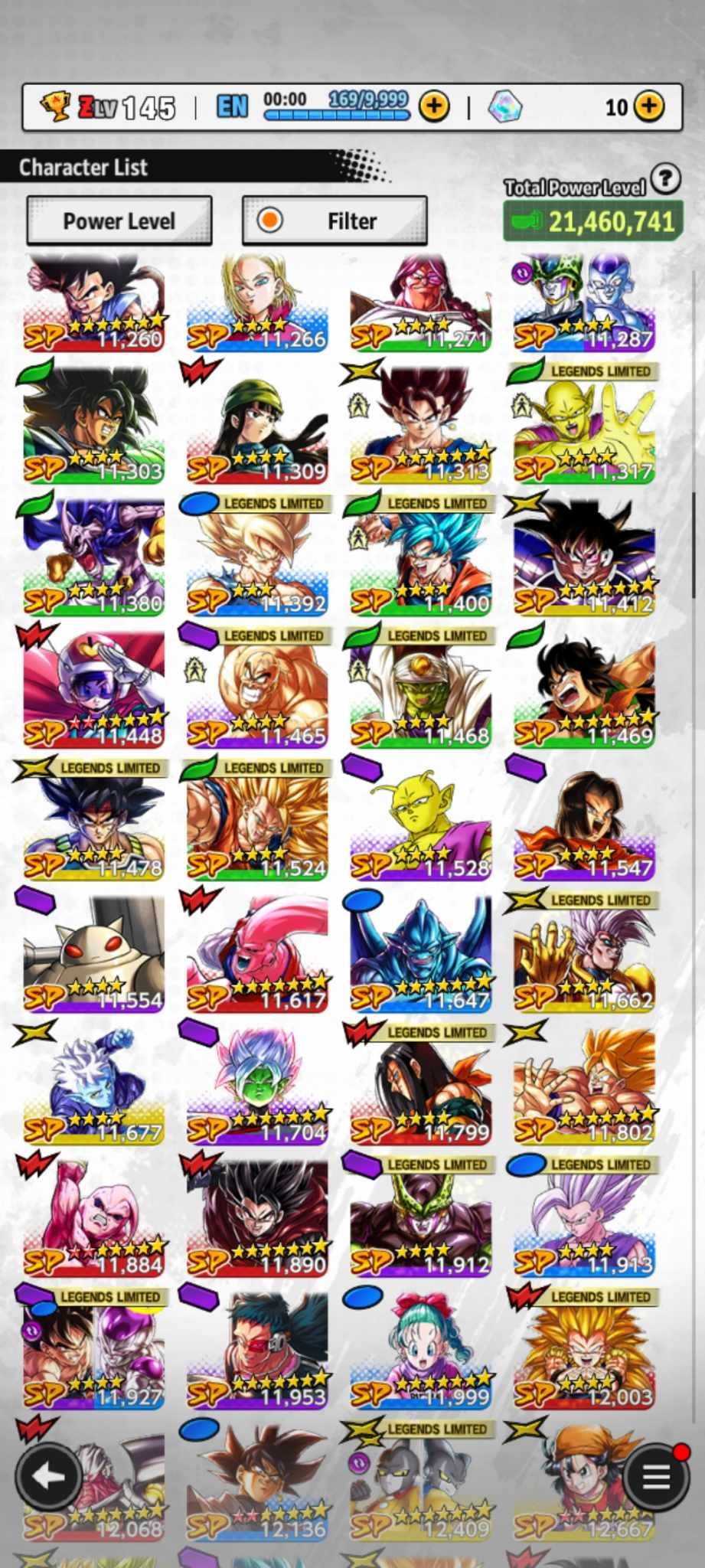View the character with power 11,647
The width and height of the screenshot is (705, 1568).
coord(420,953)
